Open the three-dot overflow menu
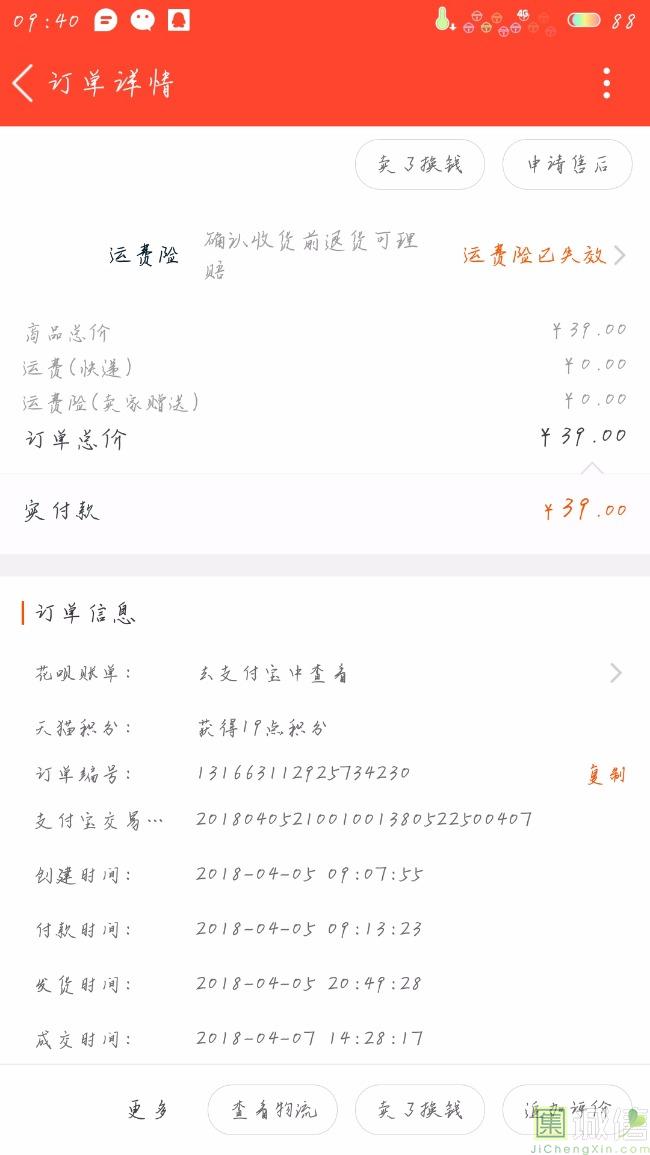Viewport: 650px width, 1155px height. pyautogui.click(x=606, y=83)
